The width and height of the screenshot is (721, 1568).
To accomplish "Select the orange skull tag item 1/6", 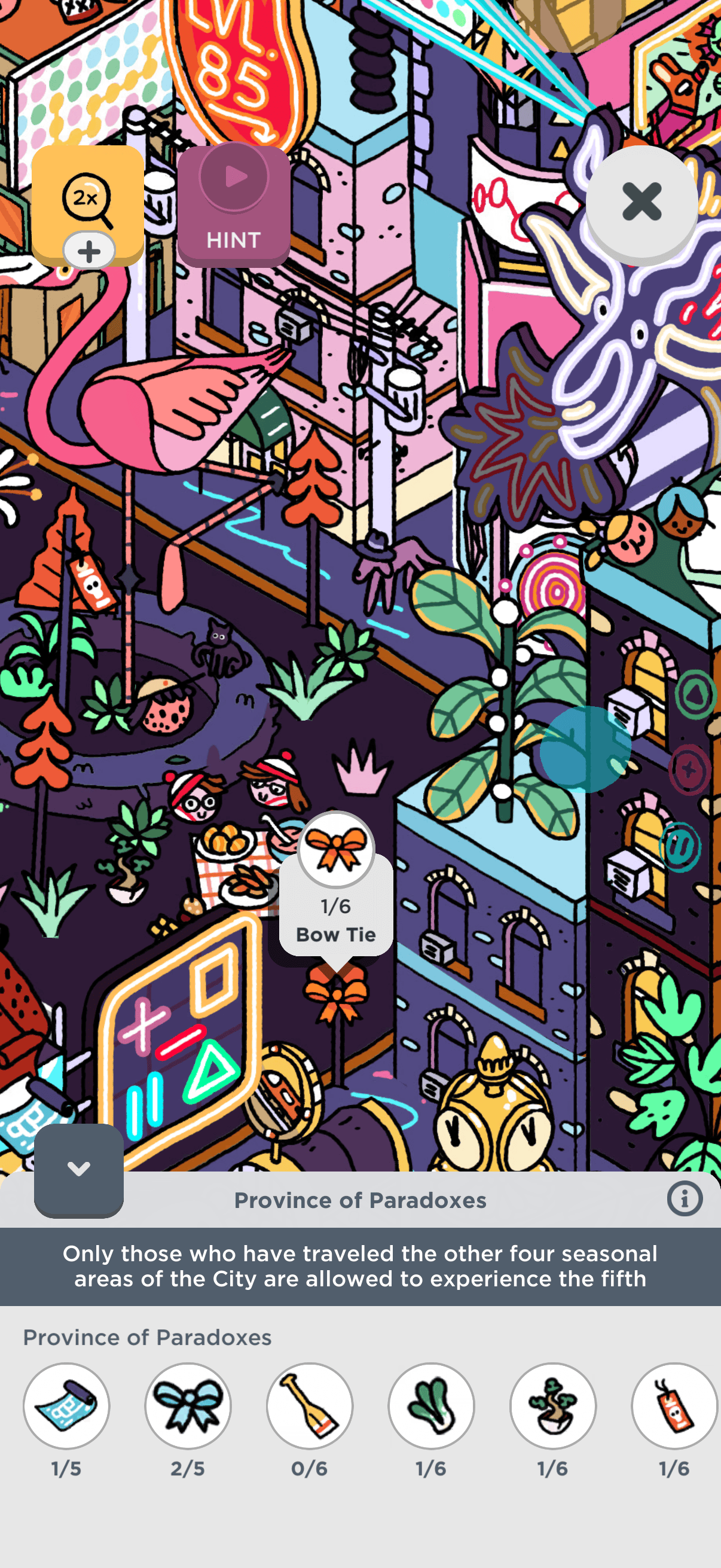I will [x=674, y=1406].
